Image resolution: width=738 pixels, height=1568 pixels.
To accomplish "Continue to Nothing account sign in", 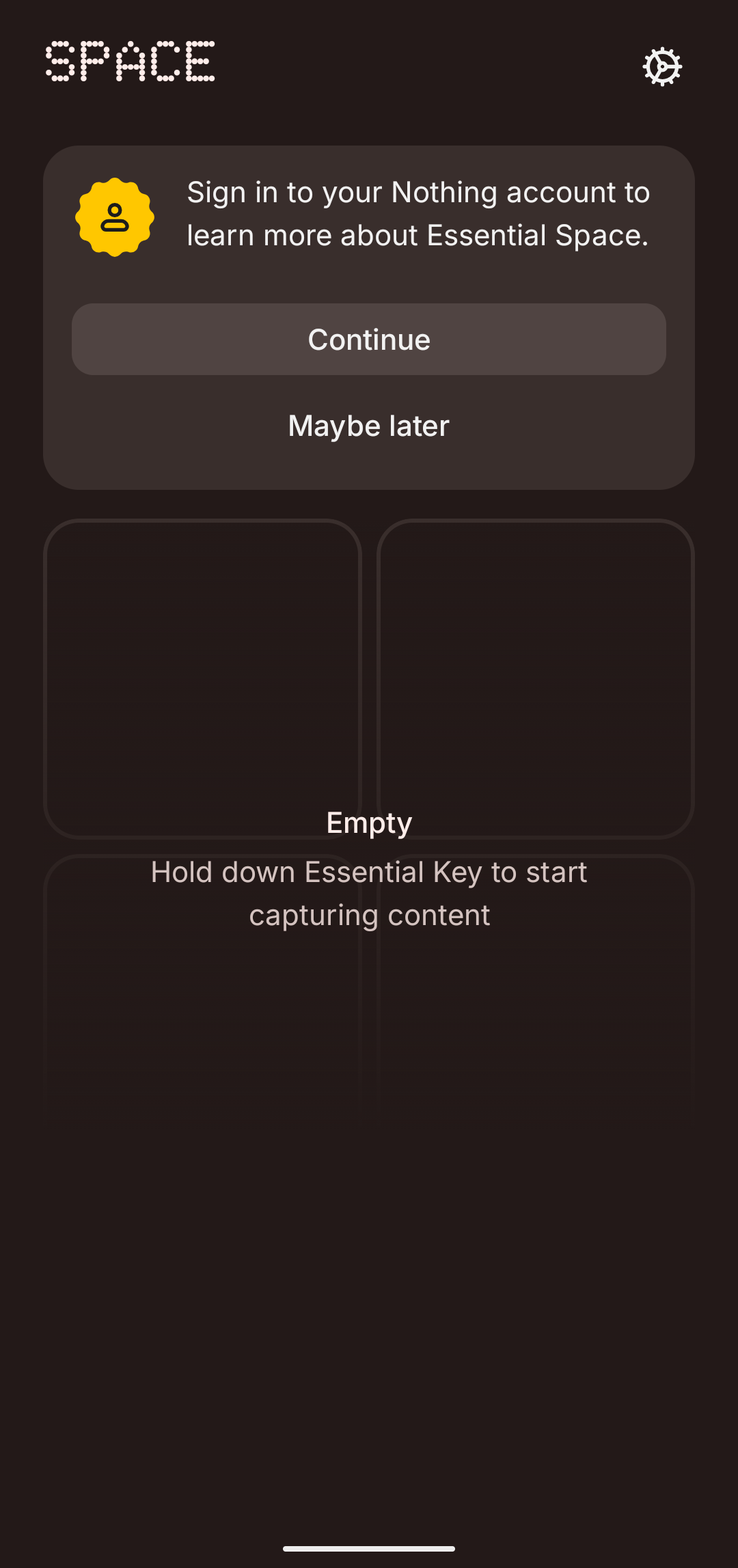I will pos(369,340).
